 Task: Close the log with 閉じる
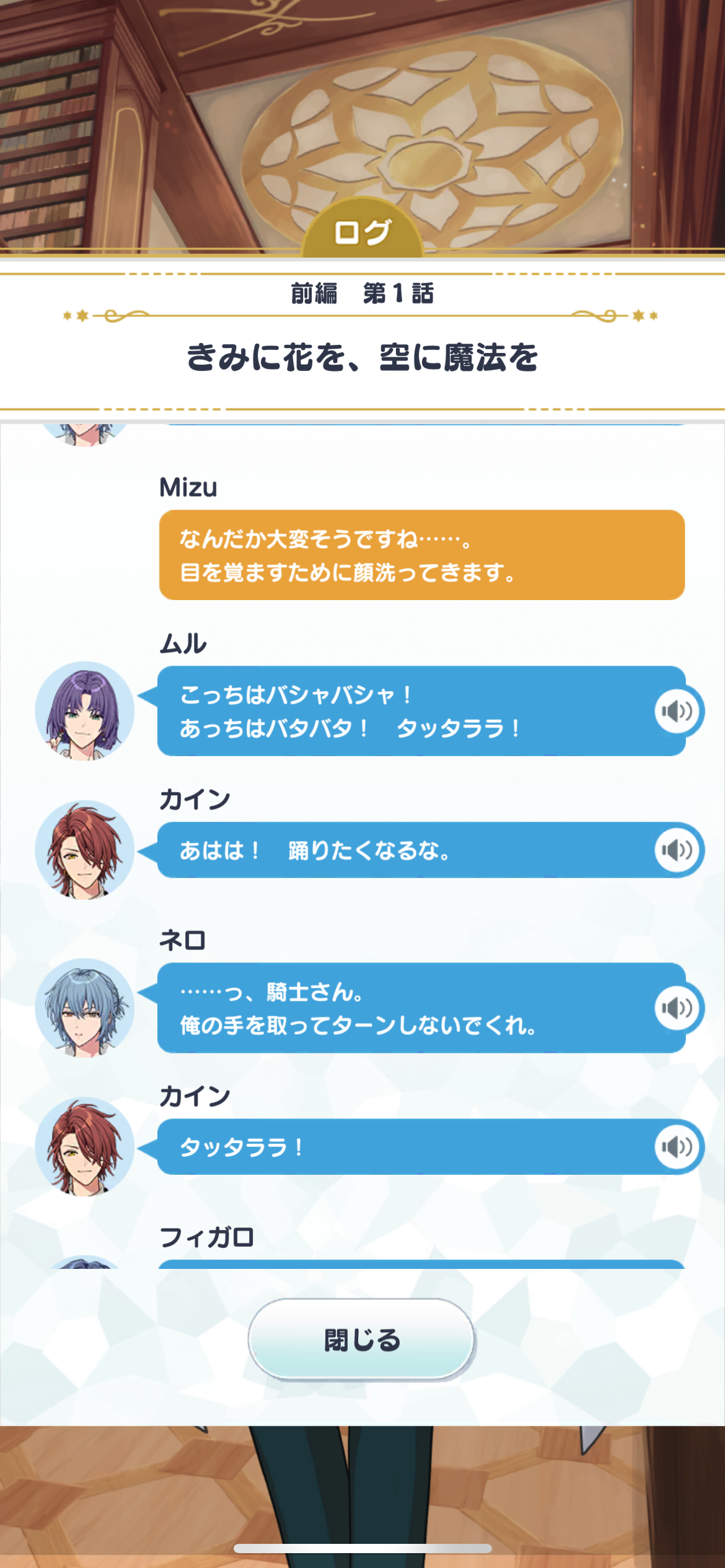click(x=362, y=1339)
